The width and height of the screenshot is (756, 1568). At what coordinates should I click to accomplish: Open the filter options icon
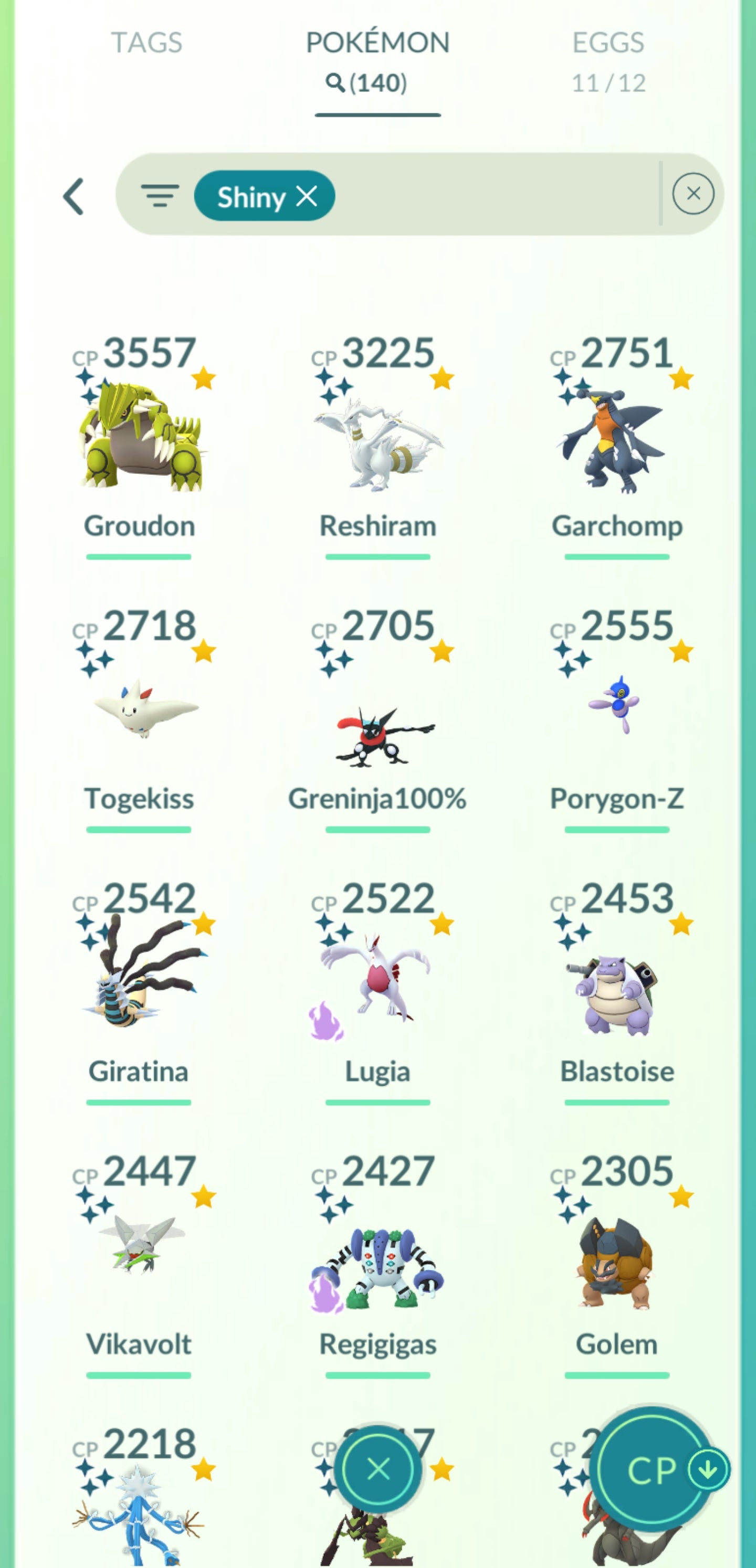[160, 195]
